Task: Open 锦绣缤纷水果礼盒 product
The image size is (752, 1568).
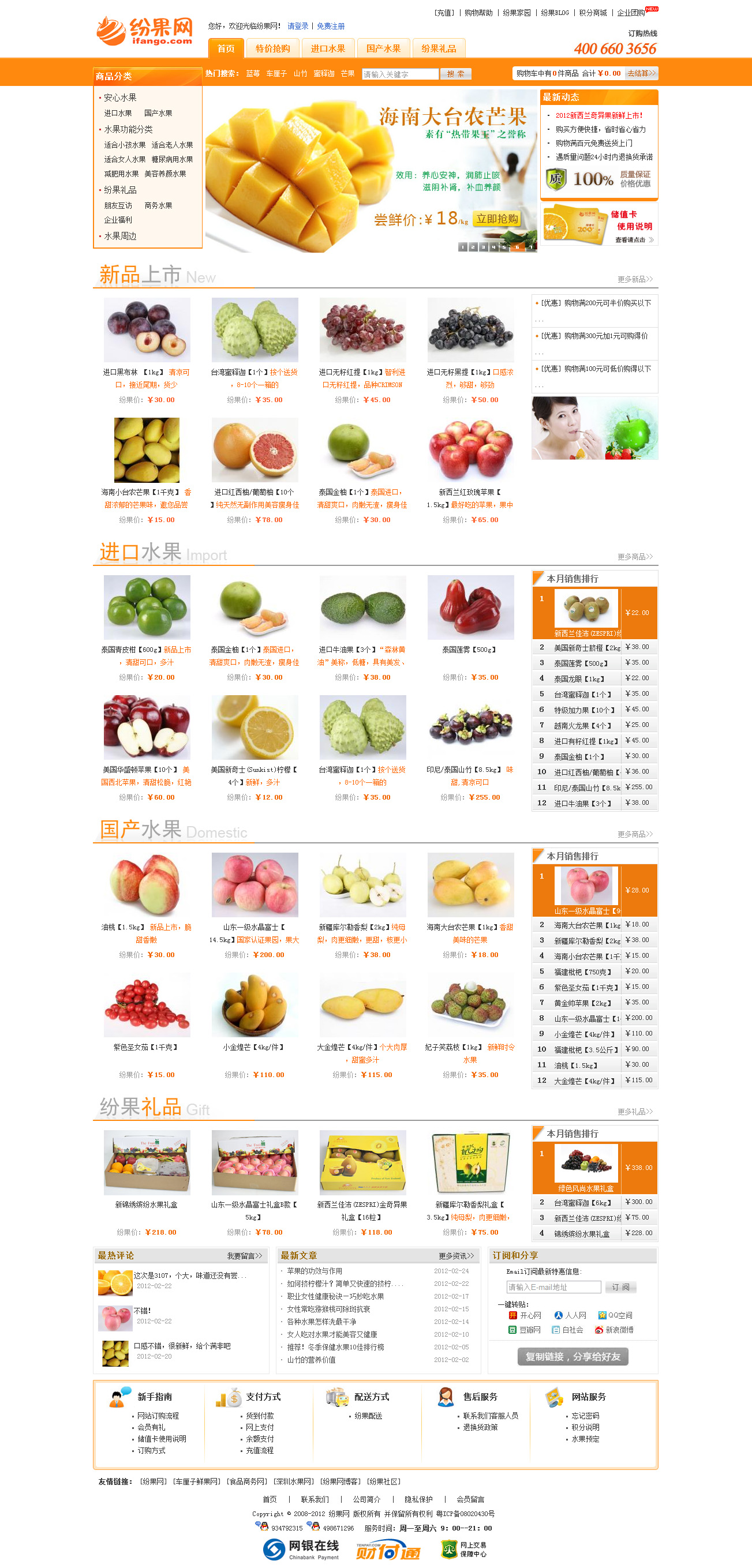Action: (x=147, y=1162)
